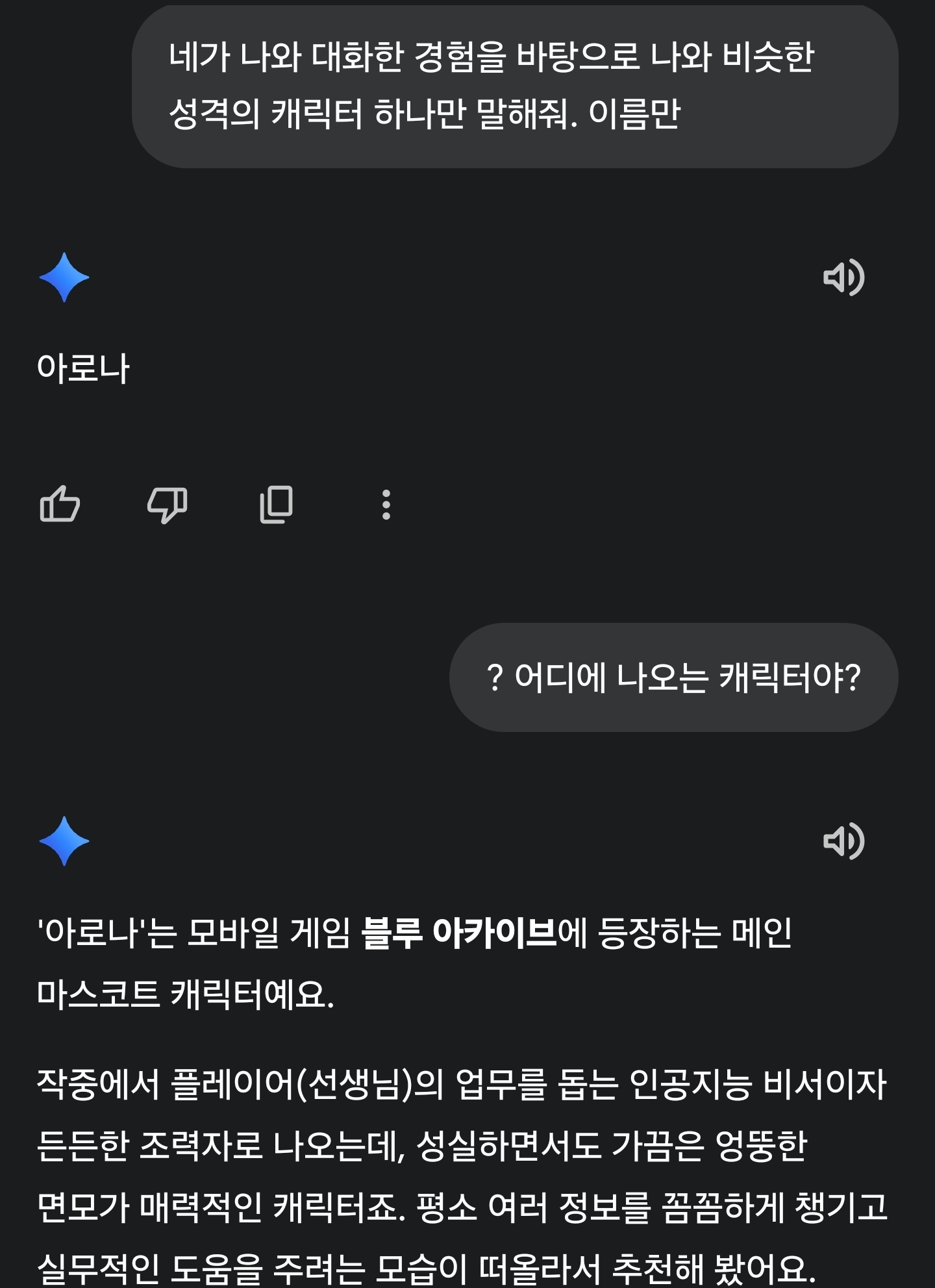Viewport: 935px width, 1288px height.
Task: Give thumbs down to the '아로나' response
Action: pos(168,505)
